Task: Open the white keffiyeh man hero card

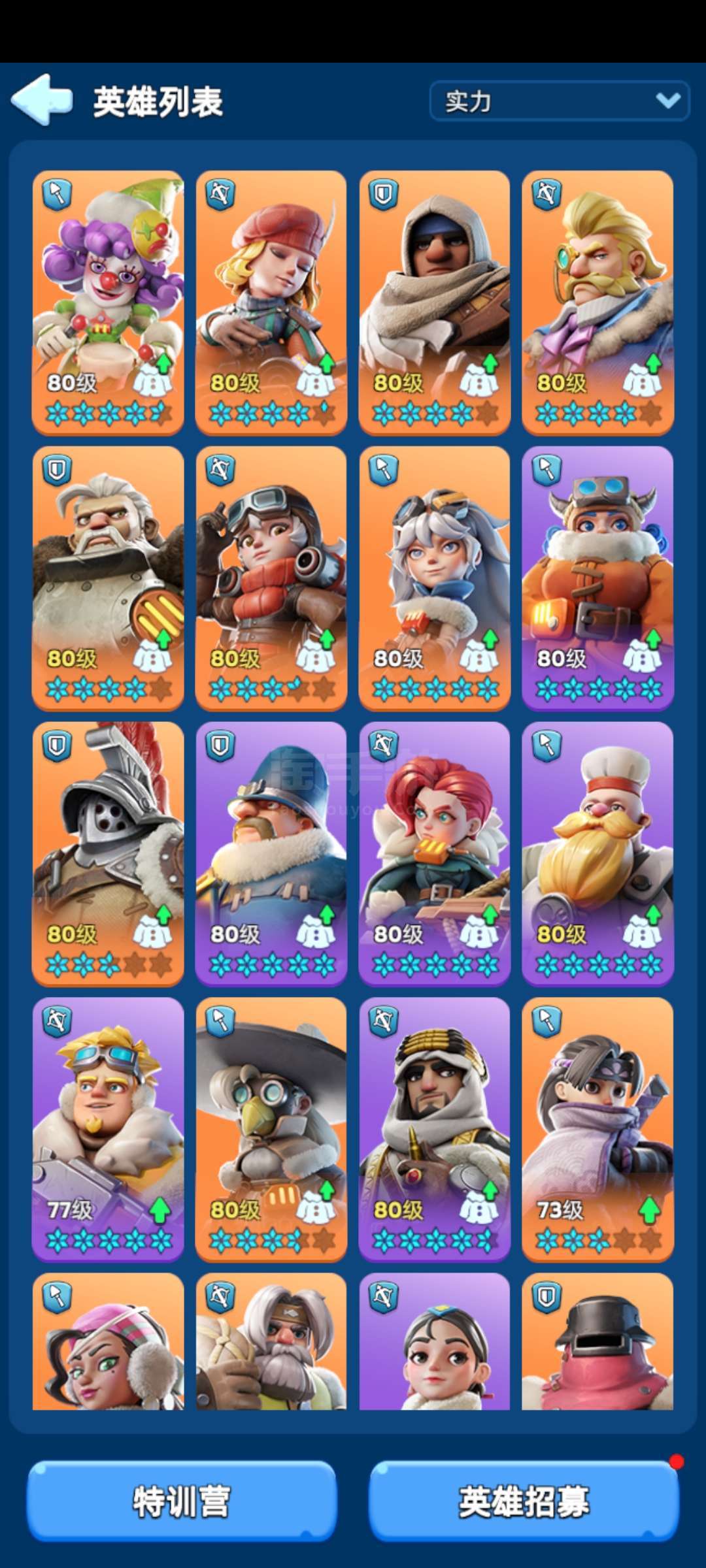Action: (435, 1130)
